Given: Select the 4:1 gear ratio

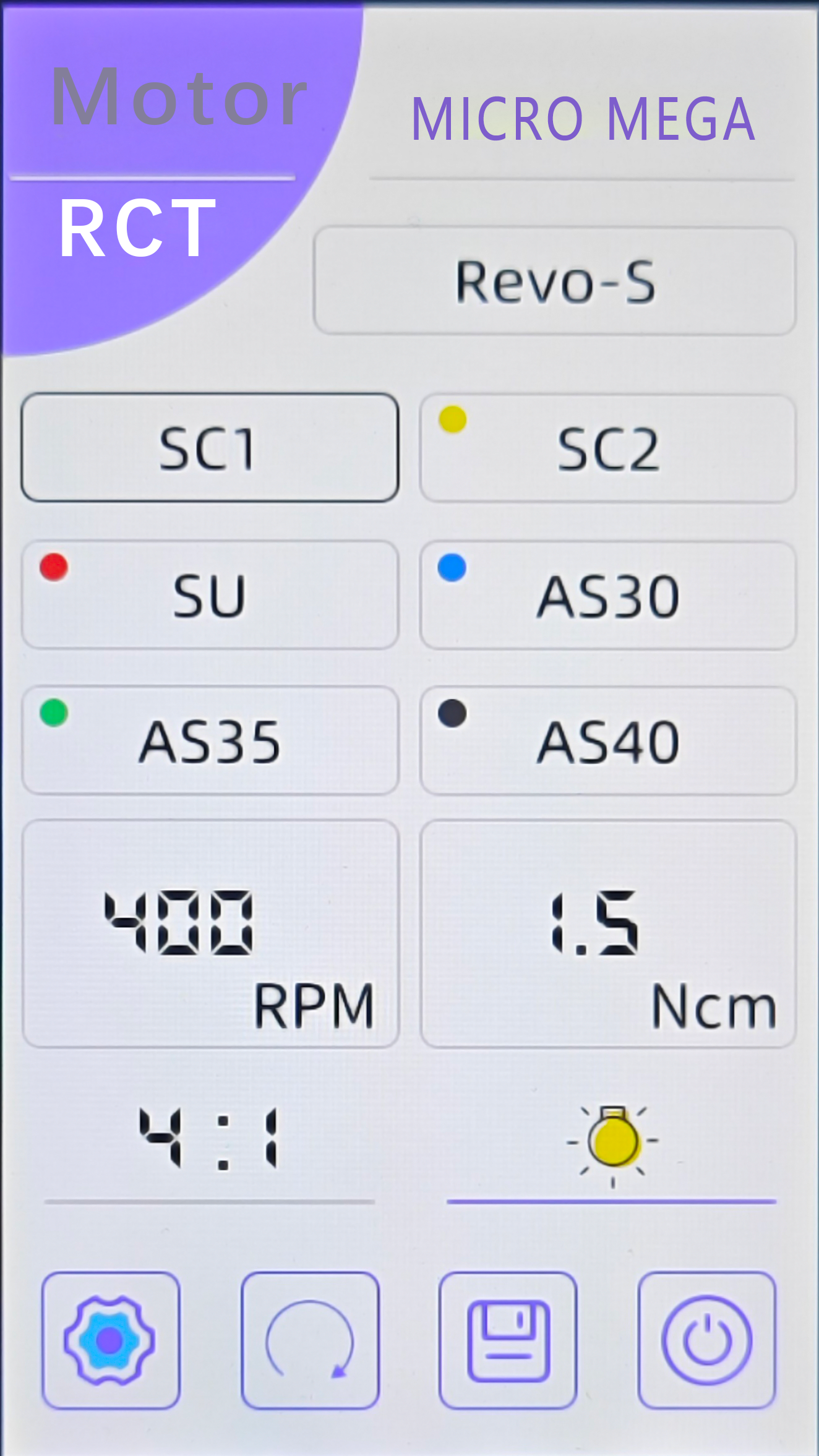Looking at the screenshot, I should 209,1139.
